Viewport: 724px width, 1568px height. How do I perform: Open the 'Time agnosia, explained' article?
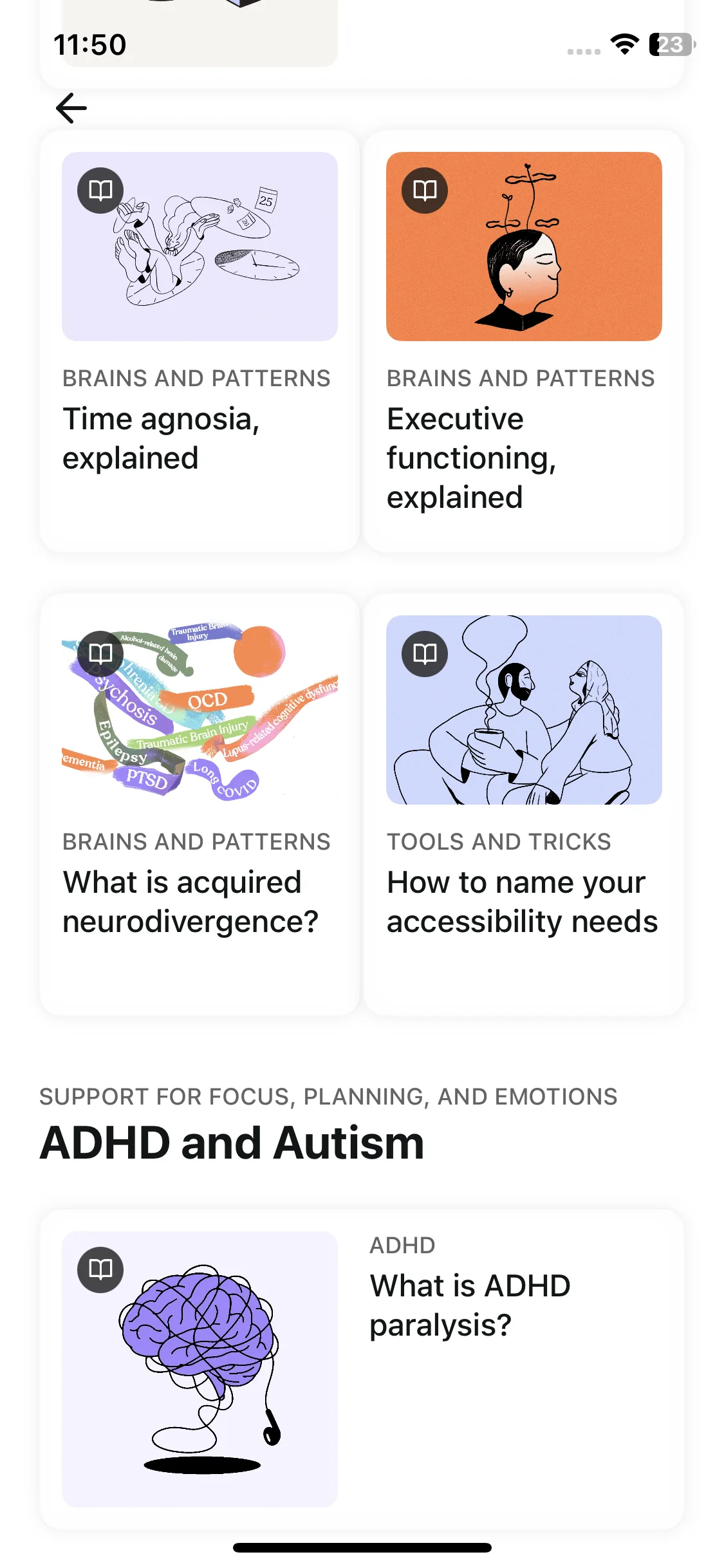pyautogui.click(x=200, y=341)
